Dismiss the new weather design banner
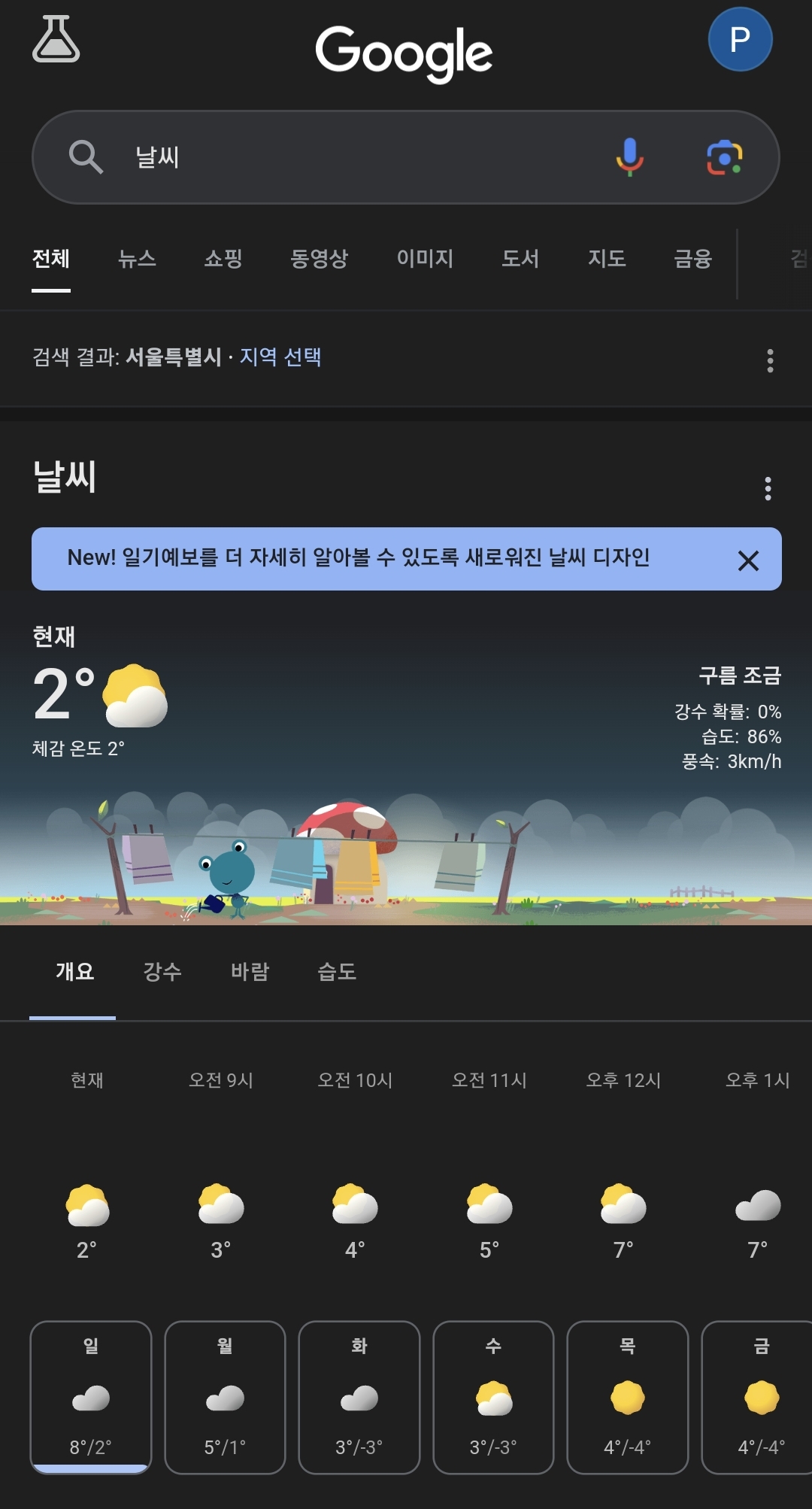812x1509 pixels. 748,560
